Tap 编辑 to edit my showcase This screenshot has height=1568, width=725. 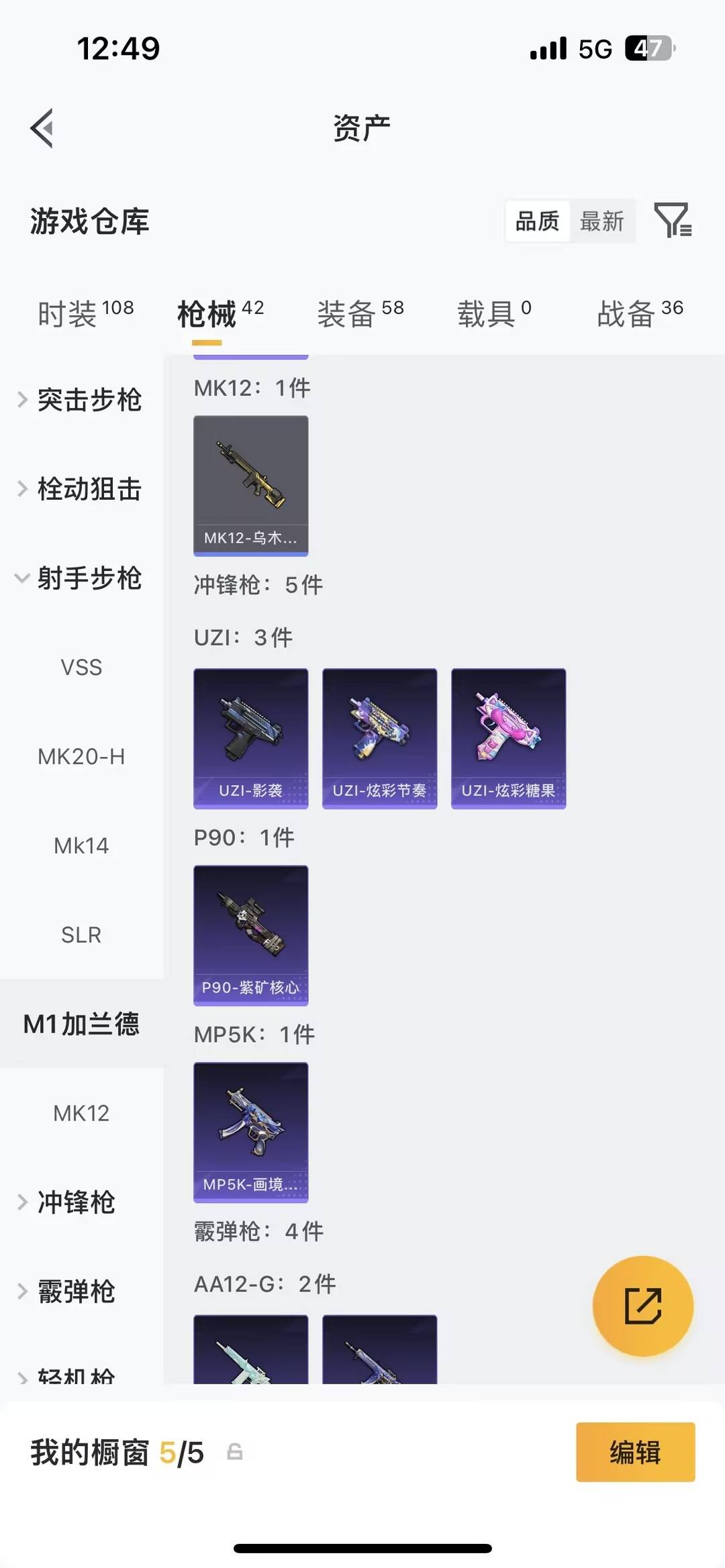(x=635, y=1452)
